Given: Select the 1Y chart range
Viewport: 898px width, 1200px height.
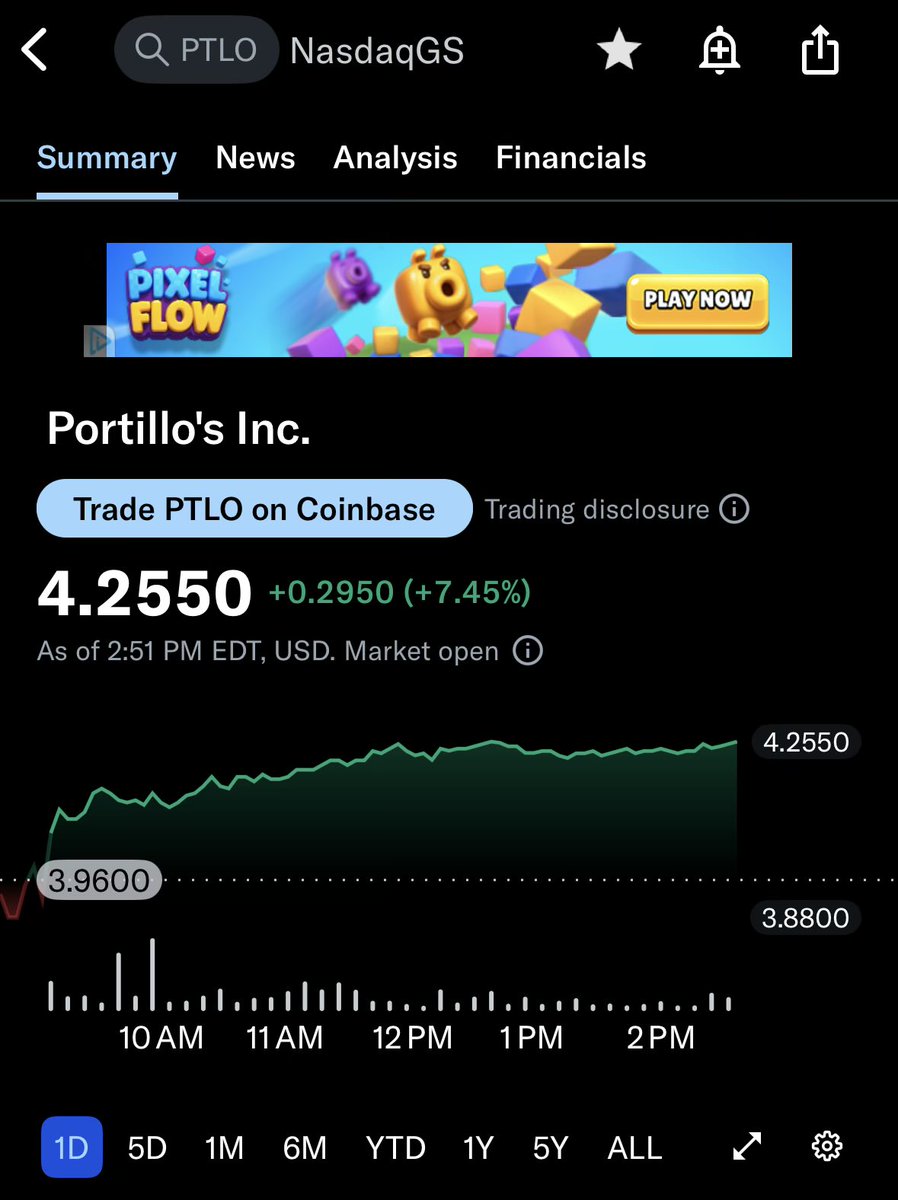Looking at the screenshot, I should pyautogui.click(x=478, y=1147).
